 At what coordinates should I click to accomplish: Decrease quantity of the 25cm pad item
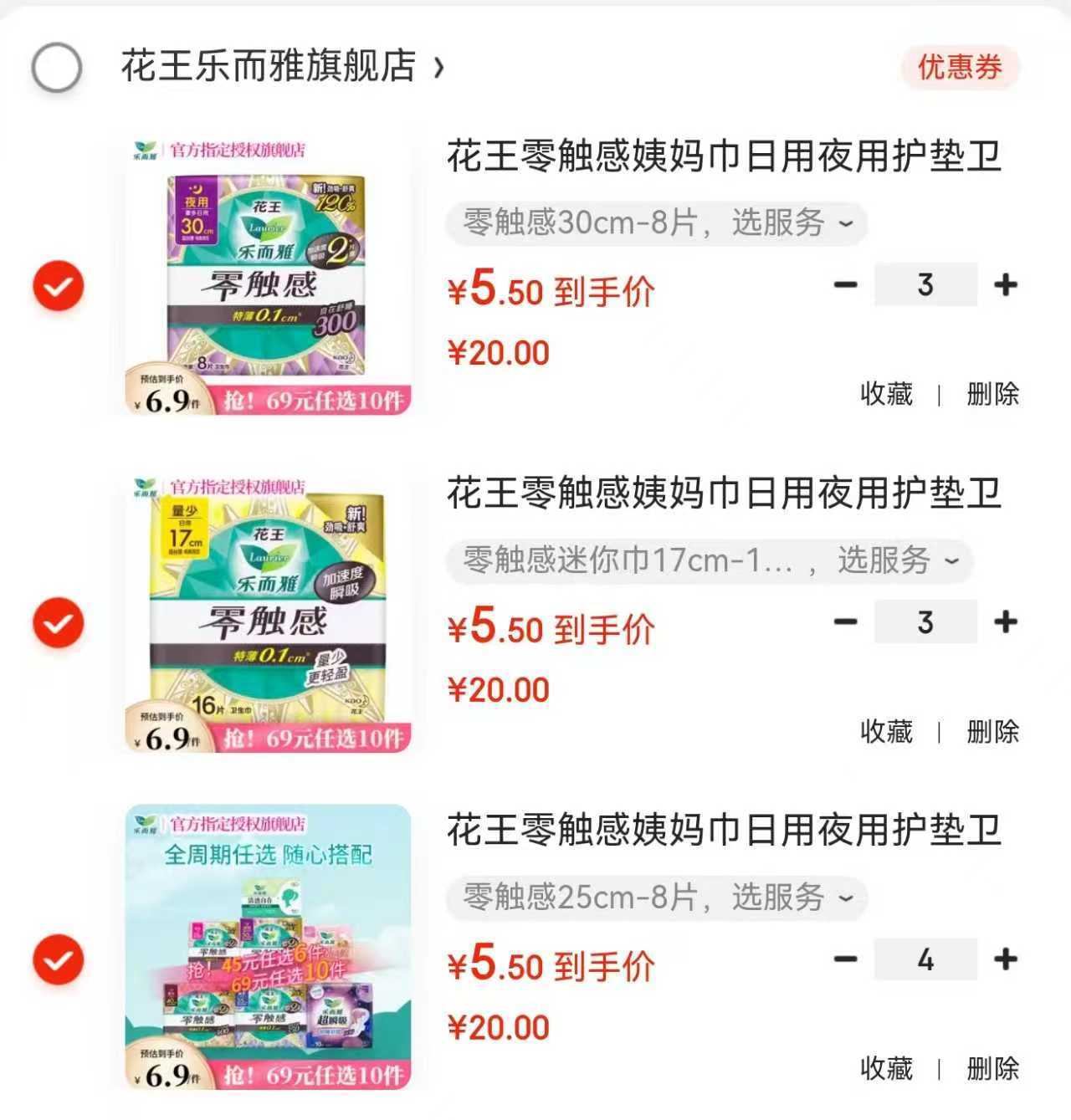pos(844,961)
